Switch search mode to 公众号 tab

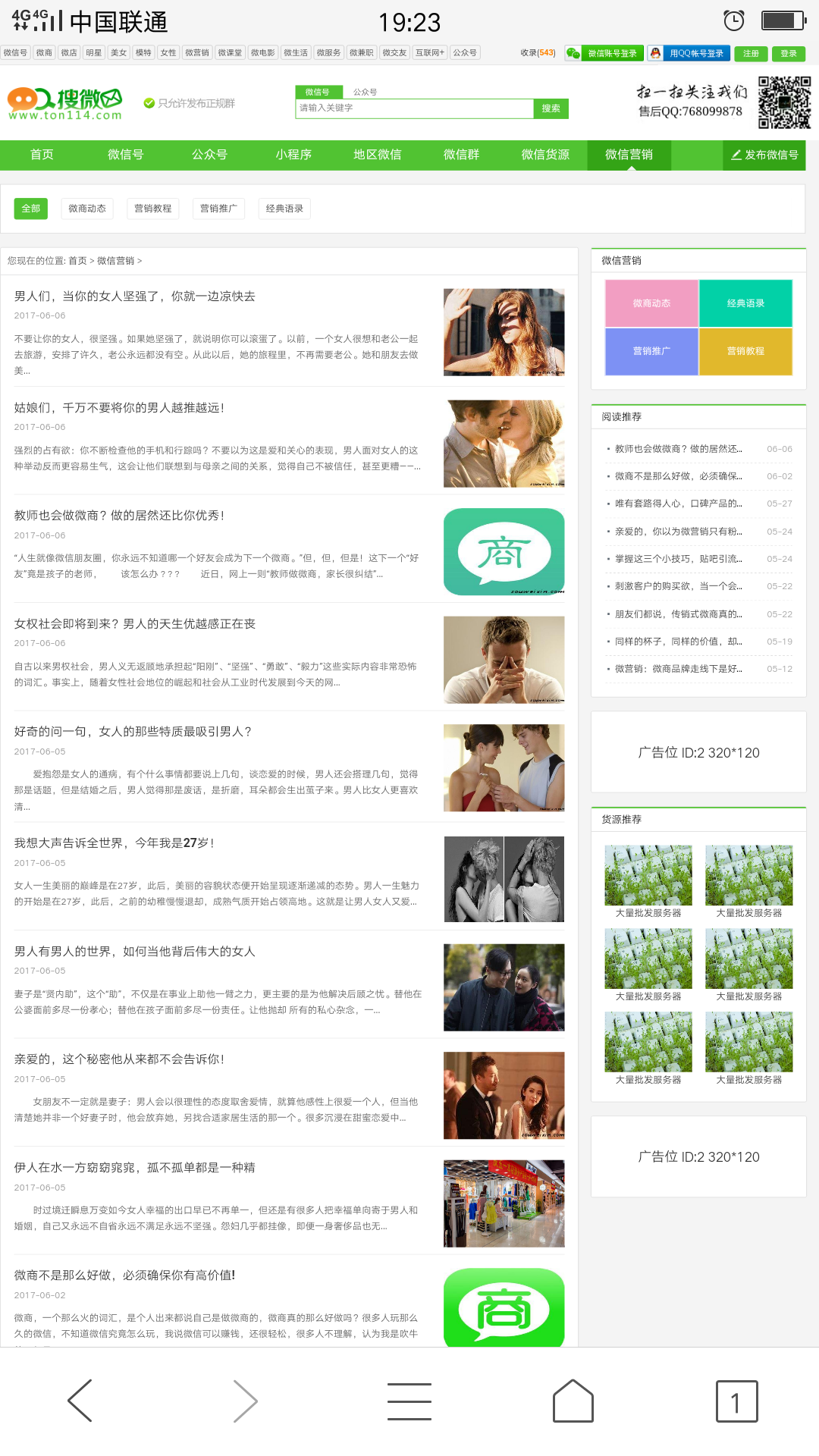pos(365,92)
